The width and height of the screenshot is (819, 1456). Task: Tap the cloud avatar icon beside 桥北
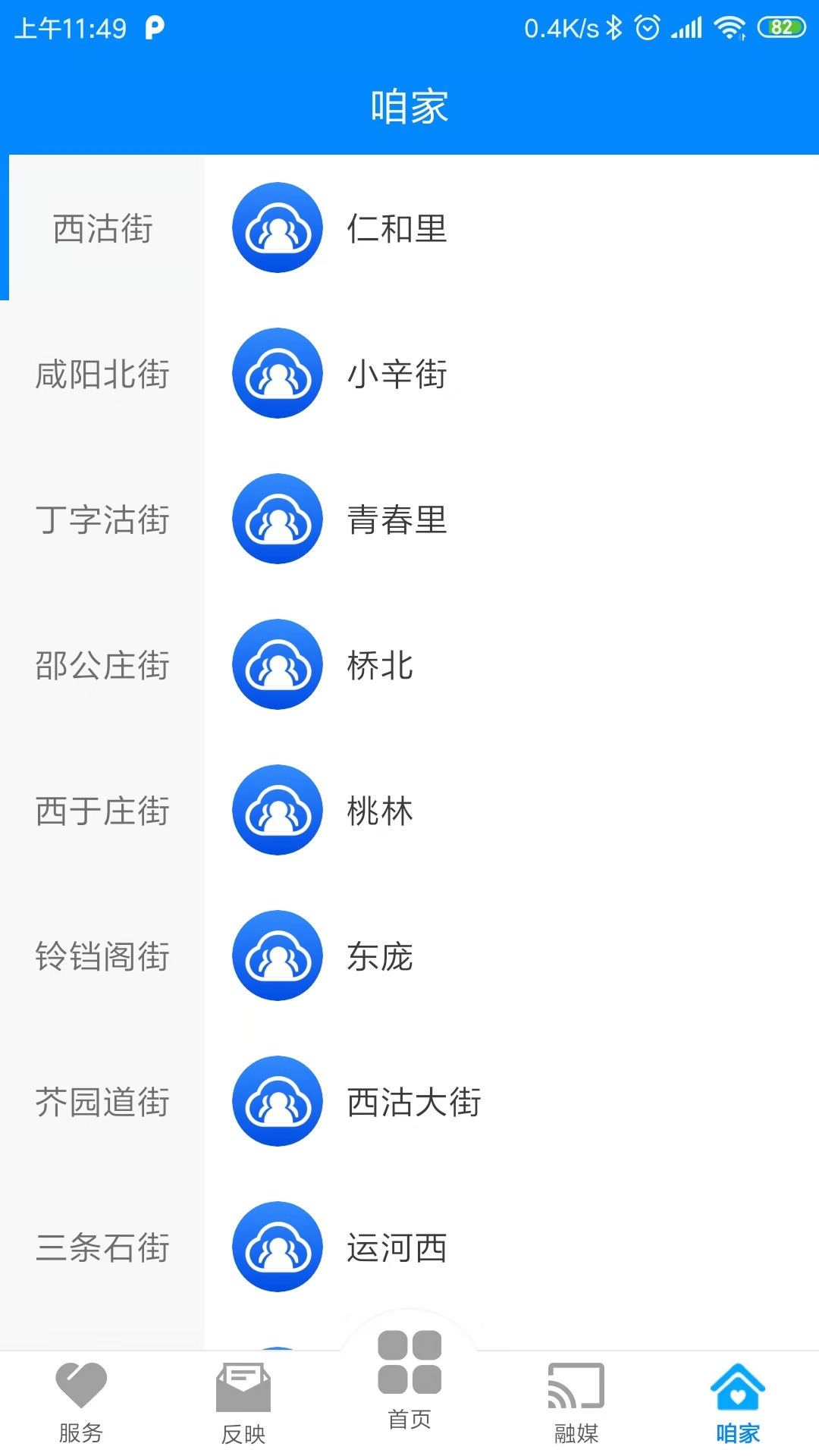pyautogui.click(x=278, y=665)
